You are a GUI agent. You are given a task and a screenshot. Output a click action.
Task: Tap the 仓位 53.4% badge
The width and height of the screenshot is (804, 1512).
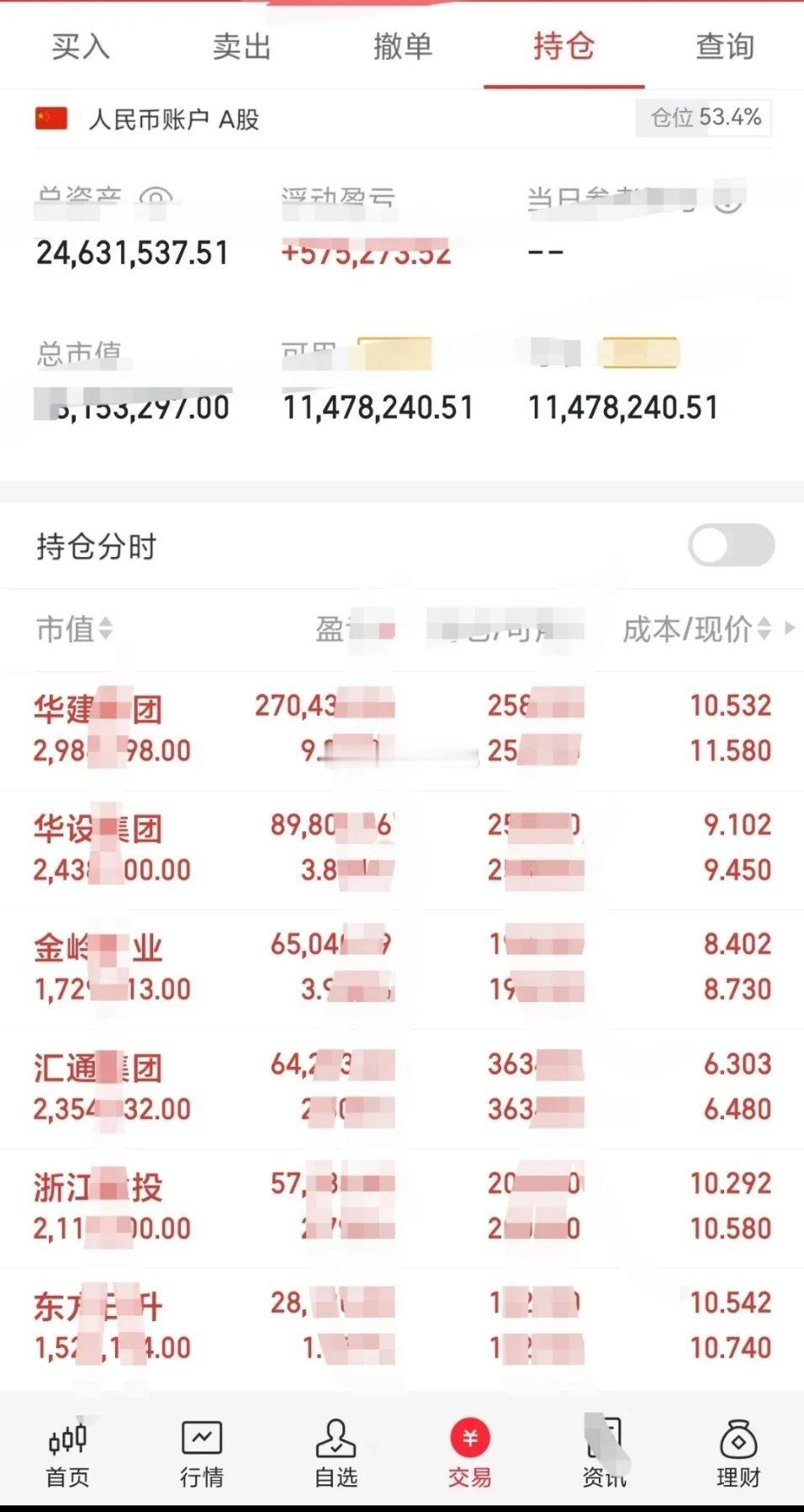pyautogui.click(x=704, y=117)
